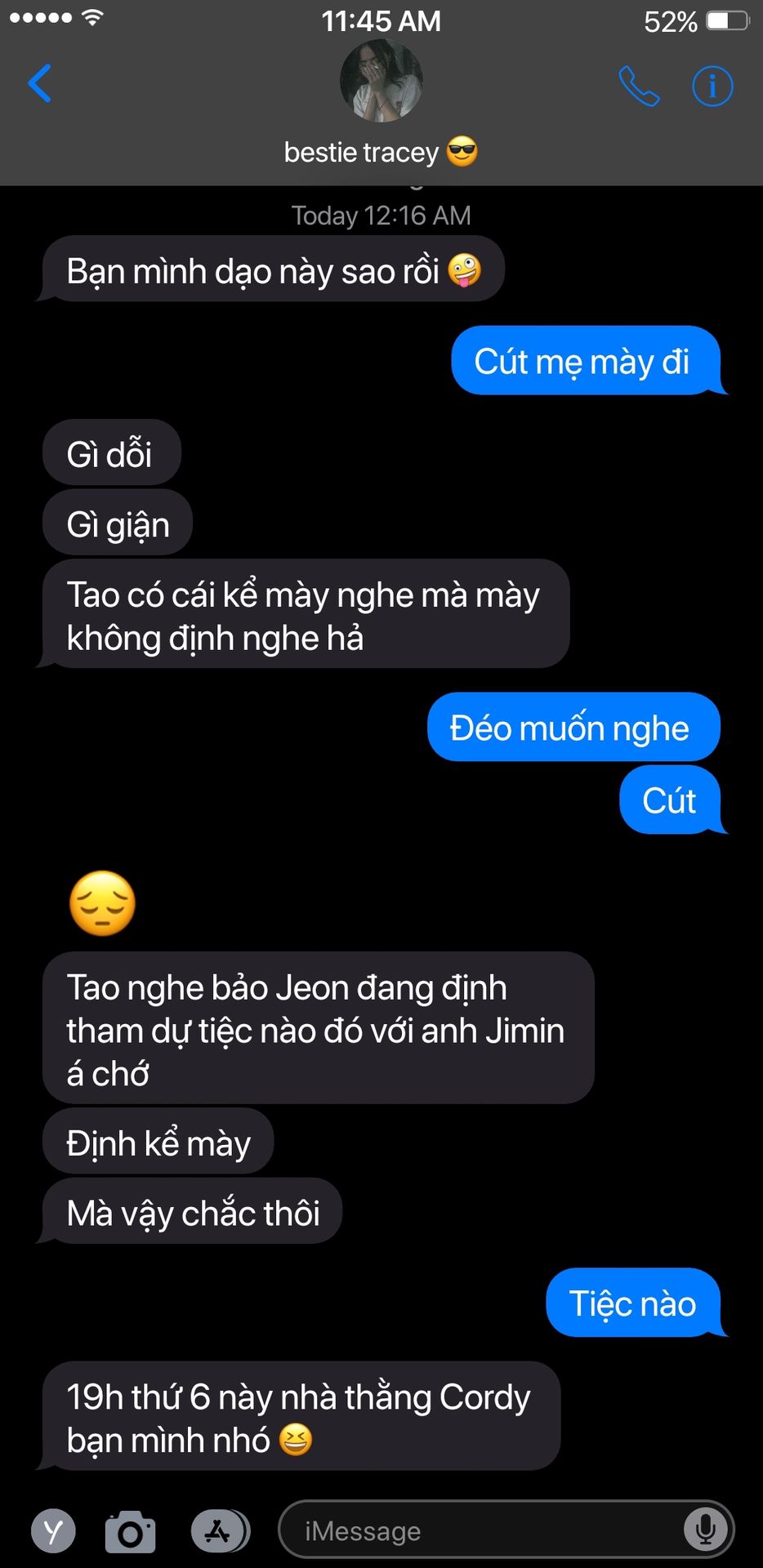Go back to the conversations list
Image resolution: width=763 pixels, height=1568 pixels.
point(39,83)
